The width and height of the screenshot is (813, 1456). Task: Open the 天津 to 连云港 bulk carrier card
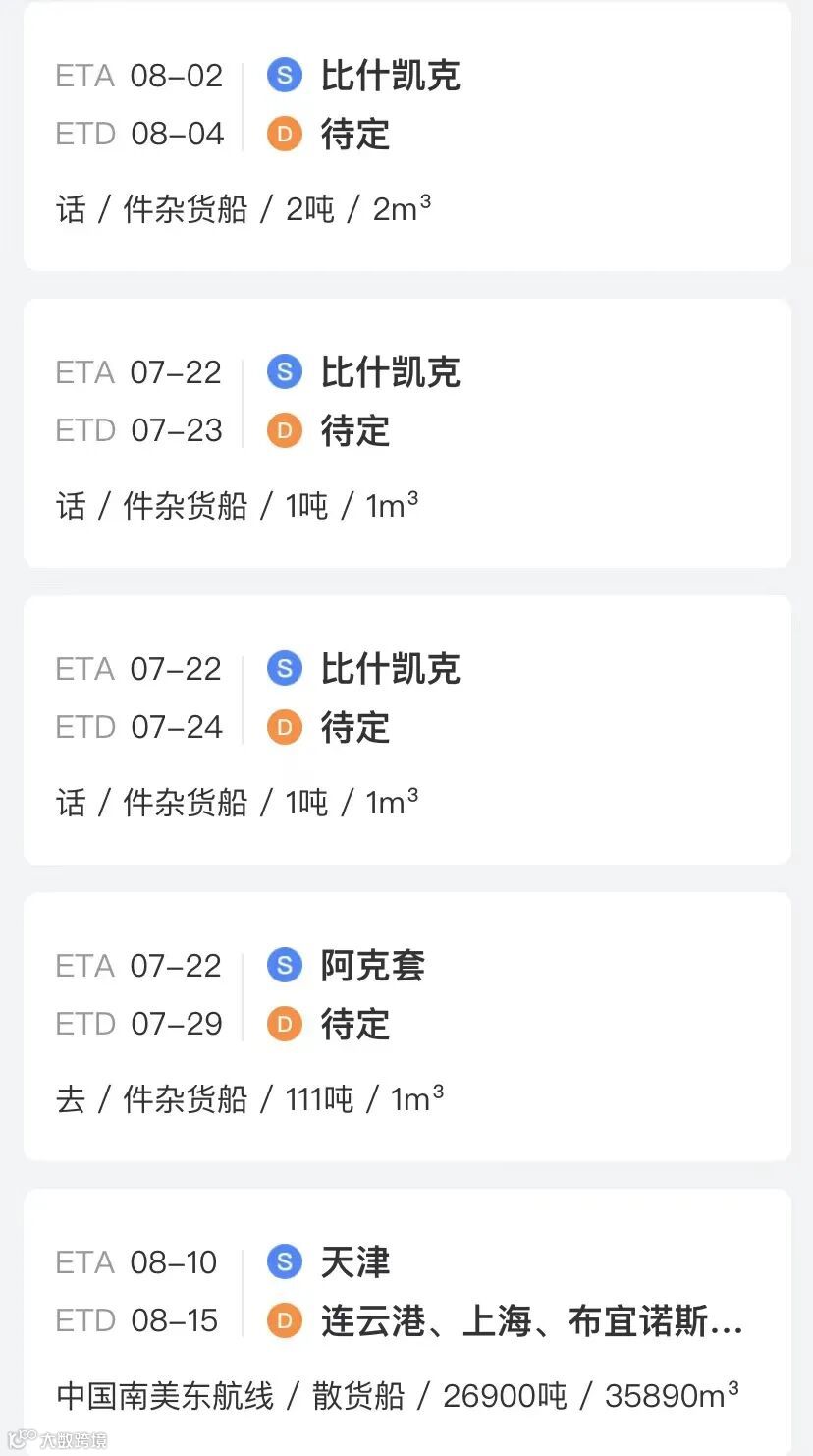[406, 1322]
